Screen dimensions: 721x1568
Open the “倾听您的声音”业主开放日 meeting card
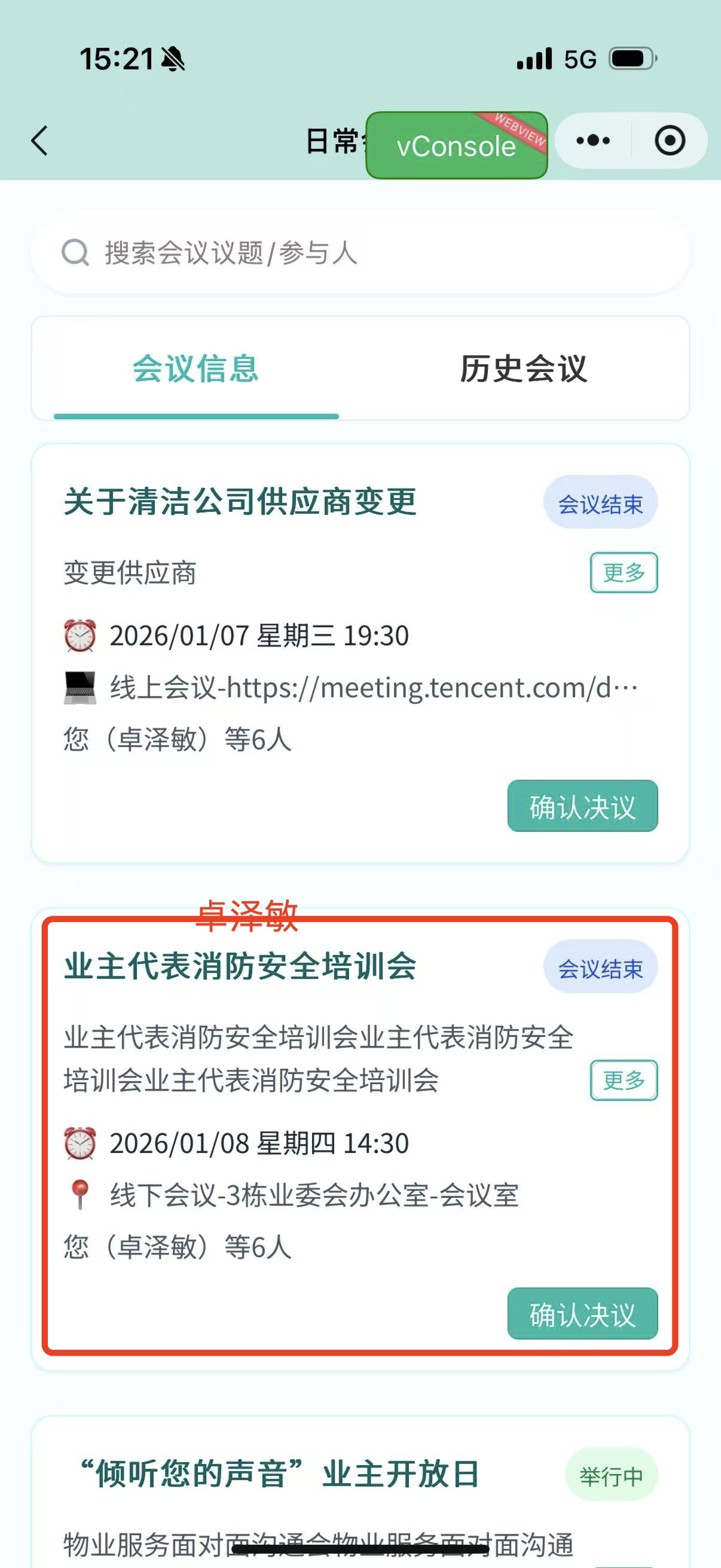coord(280,1474)
